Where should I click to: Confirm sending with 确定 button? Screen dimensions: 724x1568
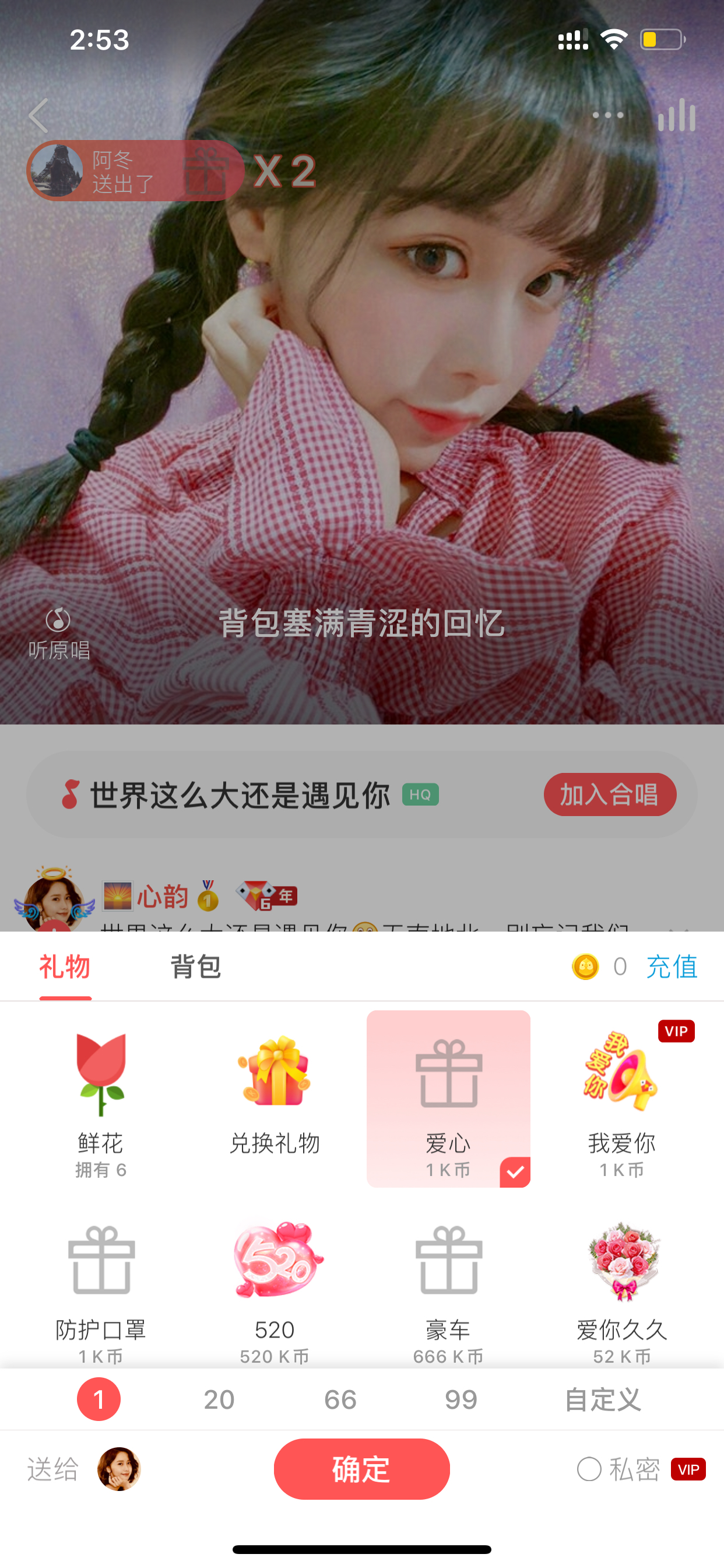click(361, 1469)
